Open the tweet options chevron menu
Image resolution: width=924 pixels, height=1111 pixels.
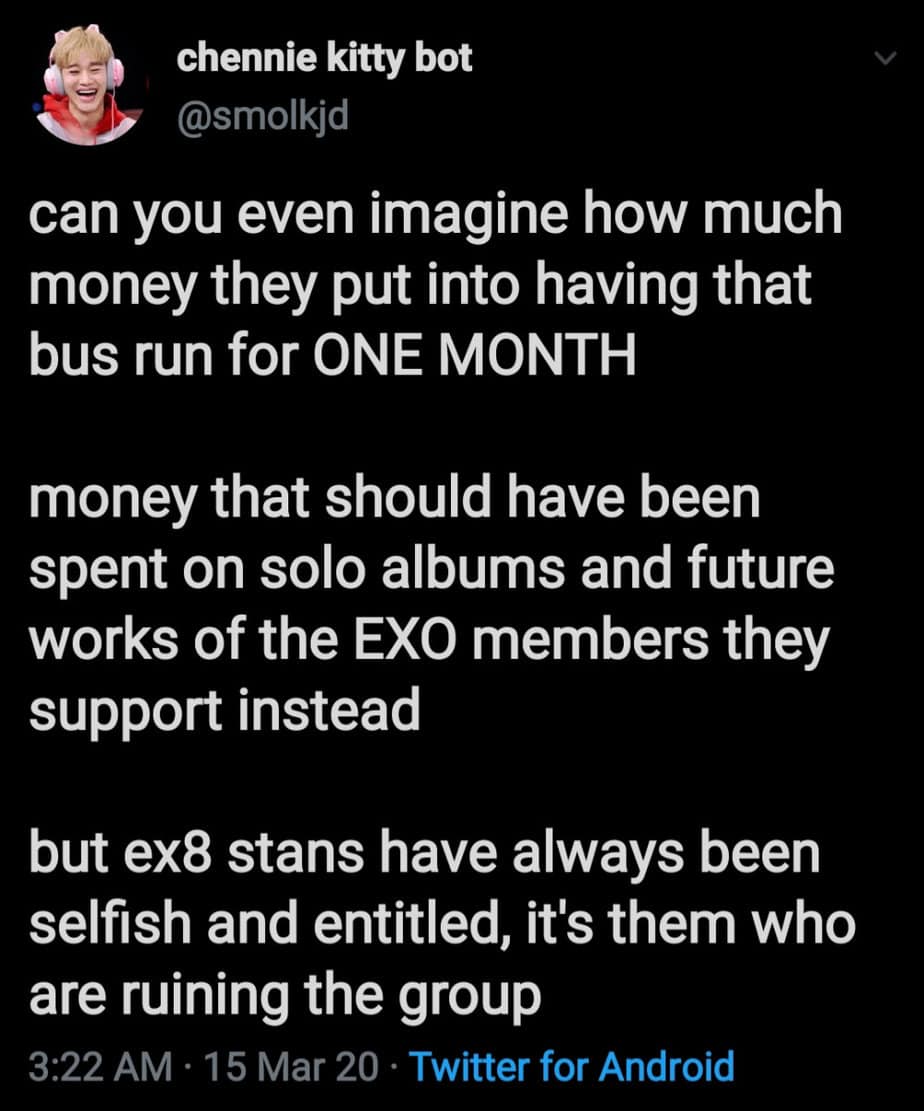[883, 61]
